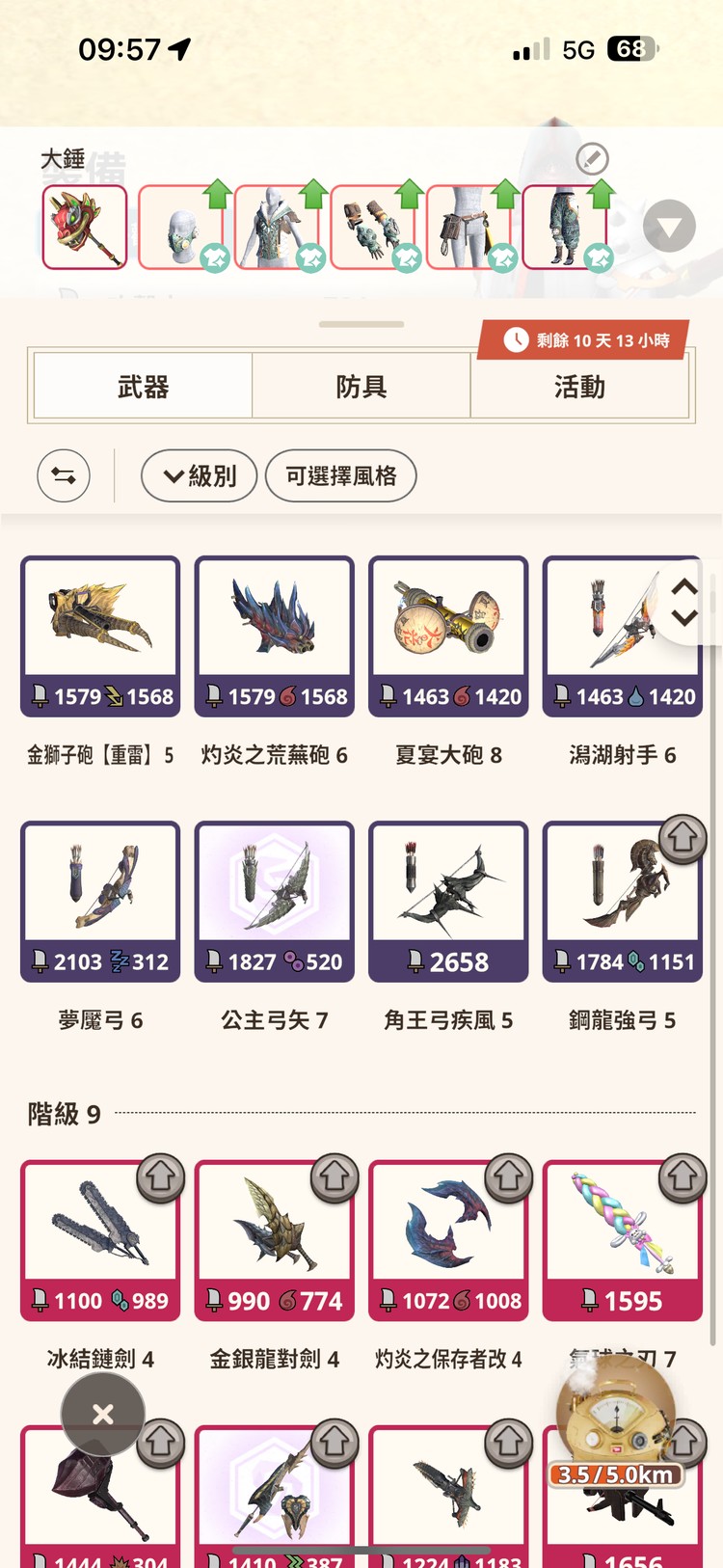This screenshot has width=723, height=1568.
Task: Expand the loadout dropdown arrow
Action: 669,227
